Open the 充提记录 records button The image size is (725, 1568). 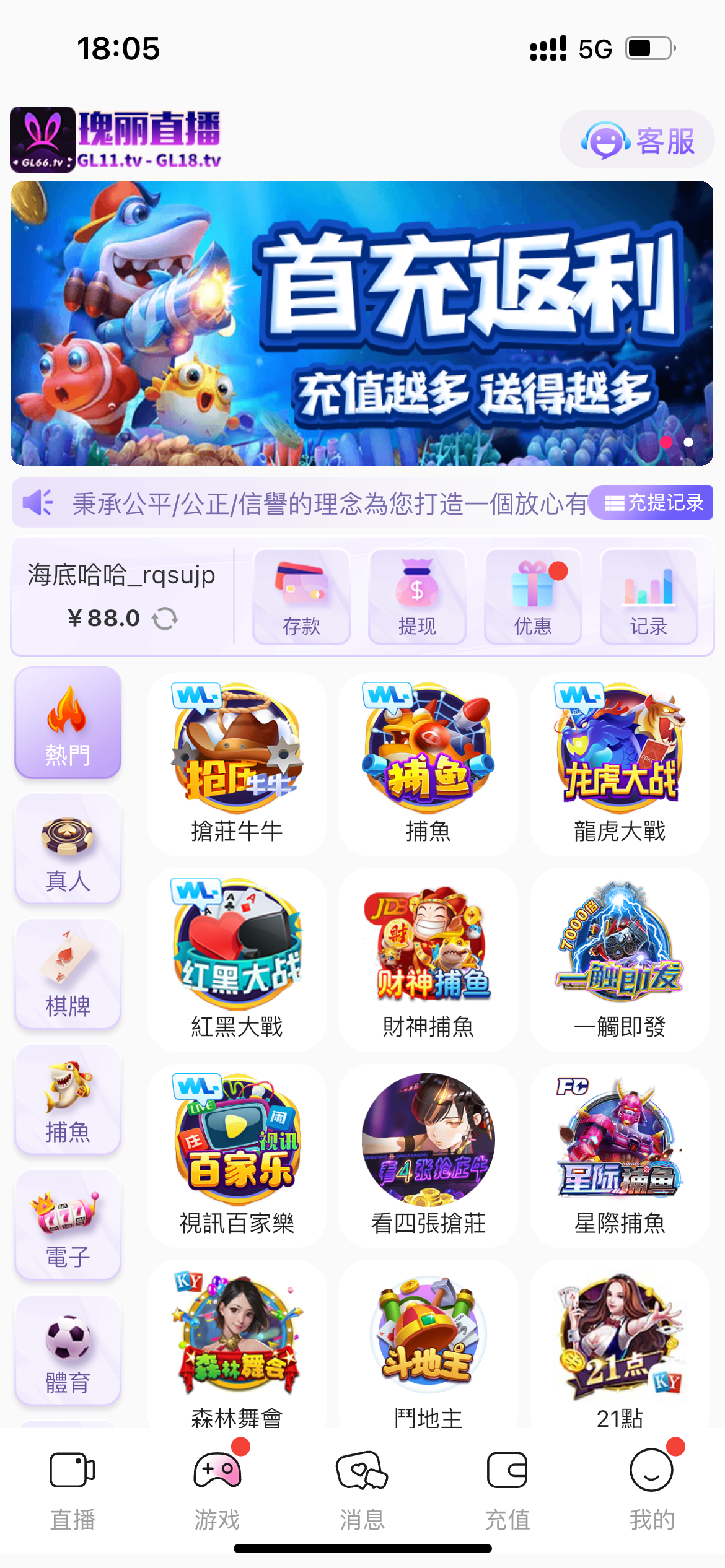(x=651, y=502)
